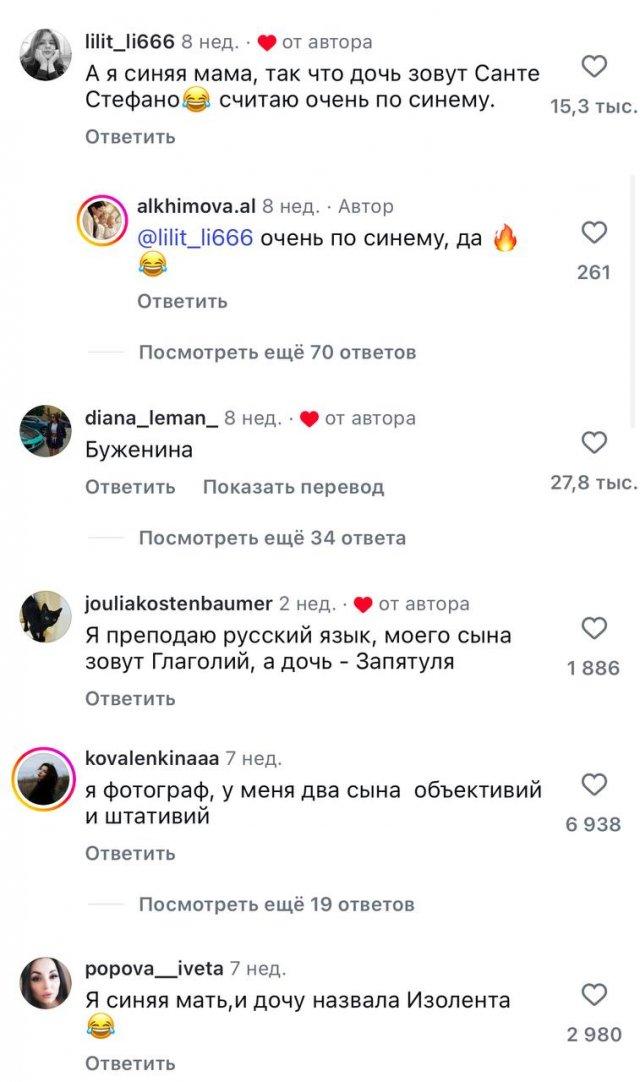Reply to jouliakostenbaumer's comment

click(130, 699)
